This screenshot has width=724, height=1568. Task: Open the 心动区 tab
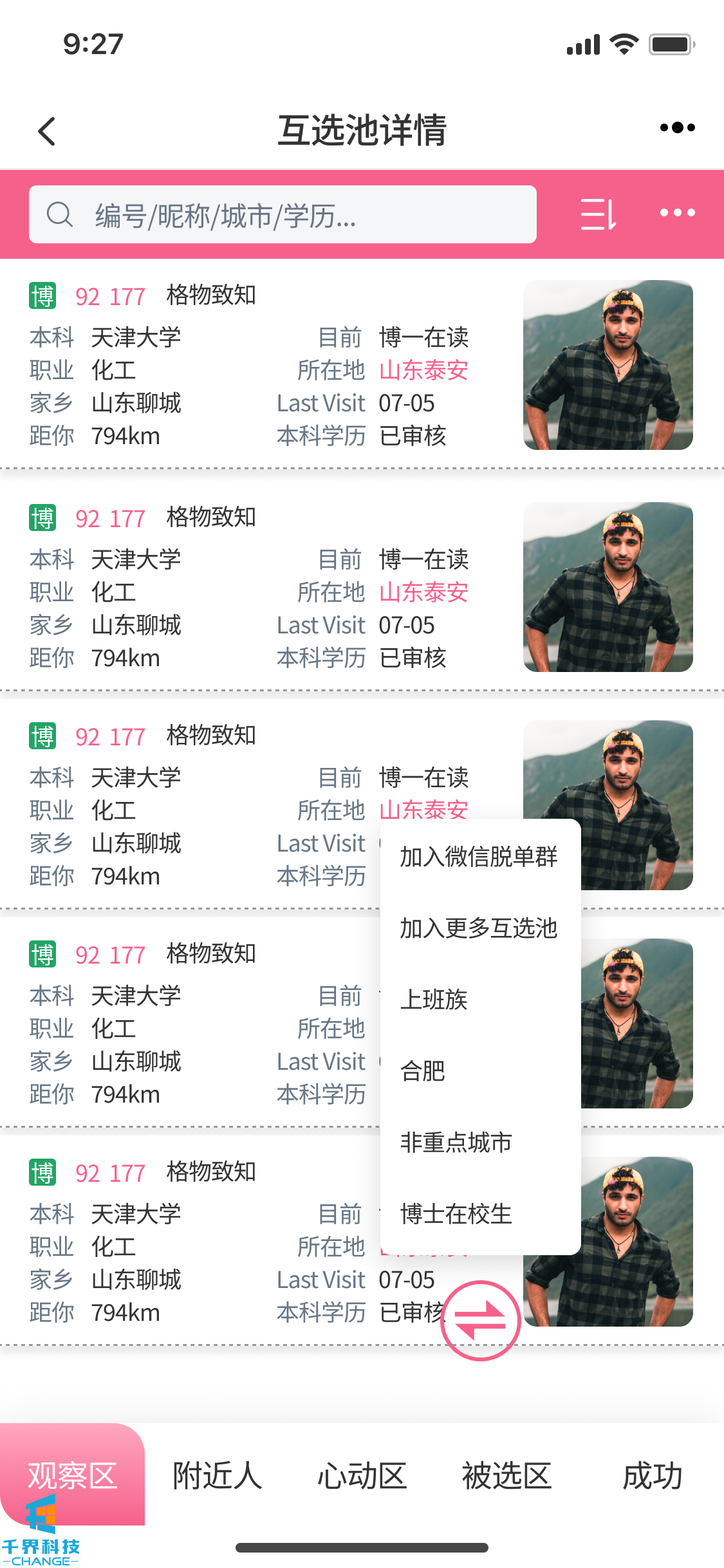click(x=362, y=1475)
